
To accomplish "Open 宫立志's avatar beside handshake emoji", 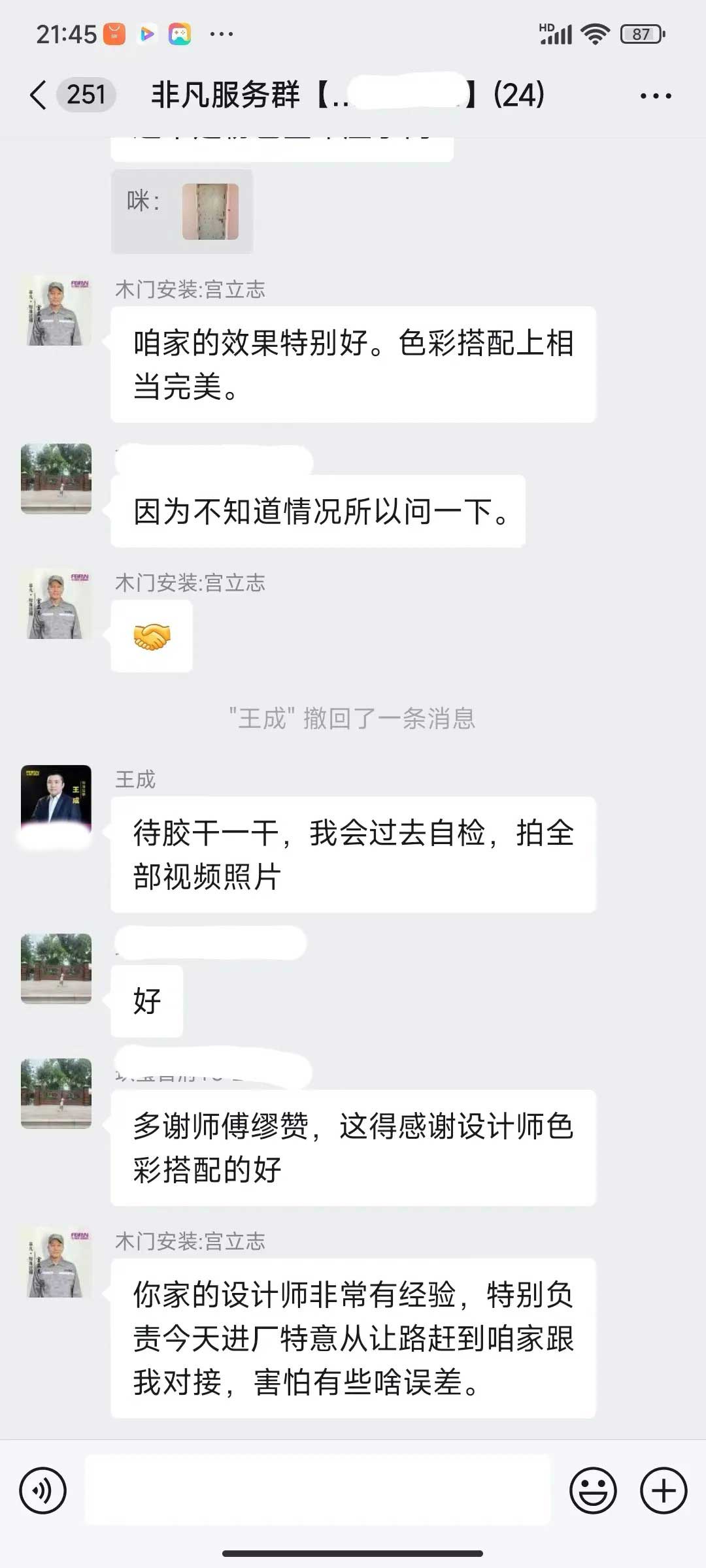I will click(56, 604).
